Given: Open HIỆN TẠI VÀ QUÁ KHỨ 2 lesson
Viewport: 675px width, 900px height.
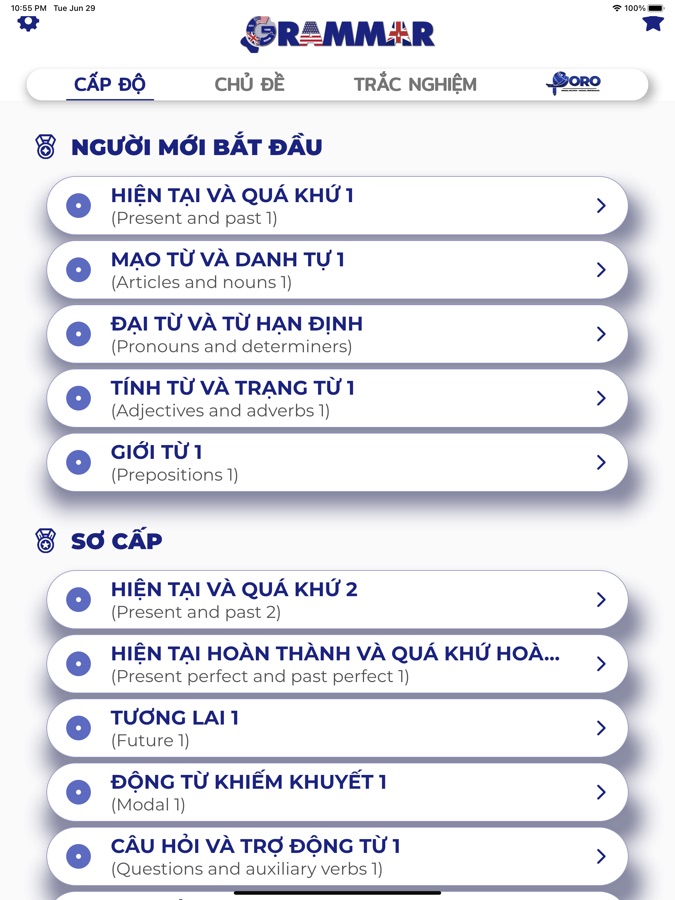Looking at the screenshot, I should coord(337,600).
